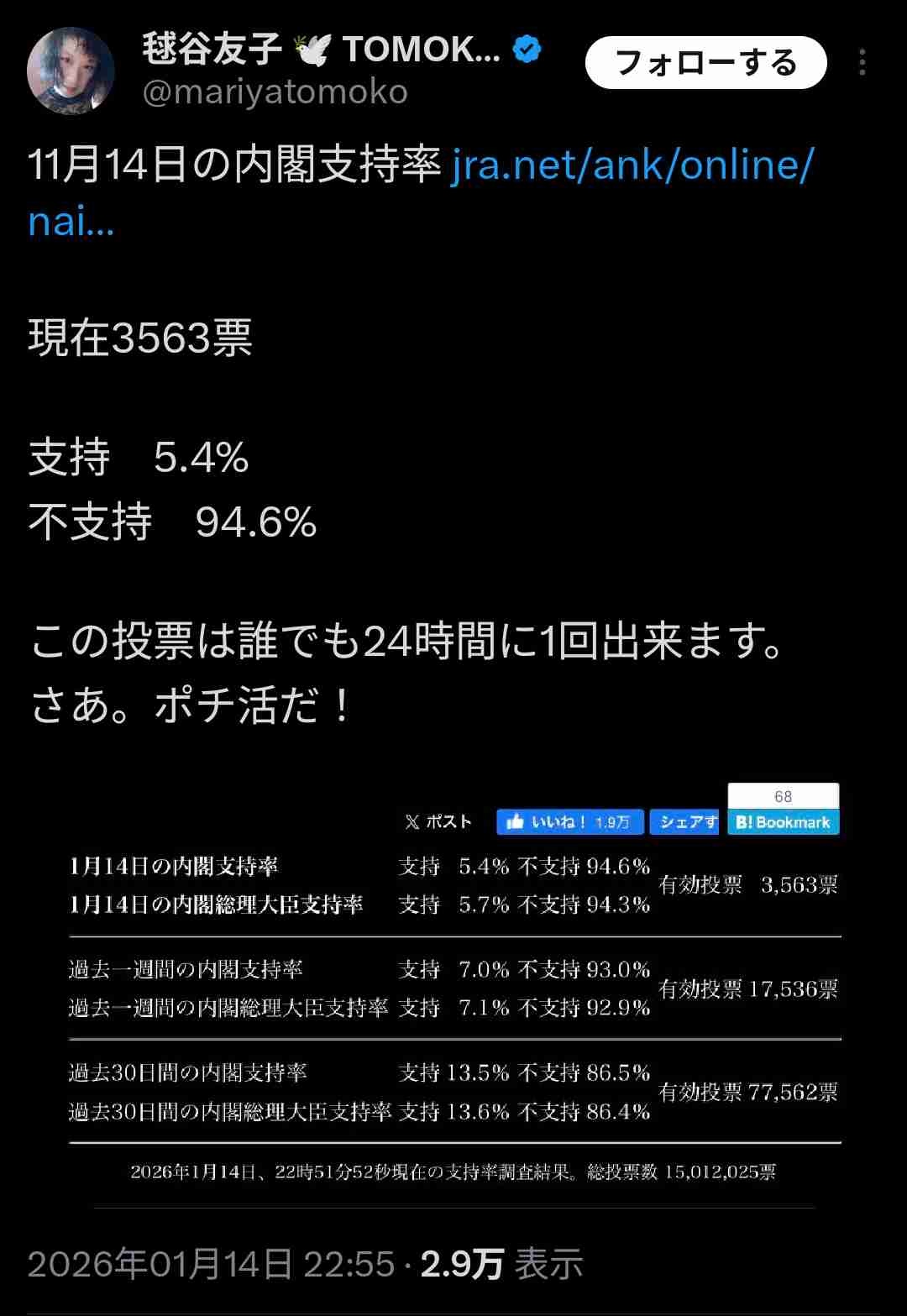The width and height of the screenshot is (907, 1316).
Task: Open the @mariyatomoko profile name
Action: coord(275,92)
